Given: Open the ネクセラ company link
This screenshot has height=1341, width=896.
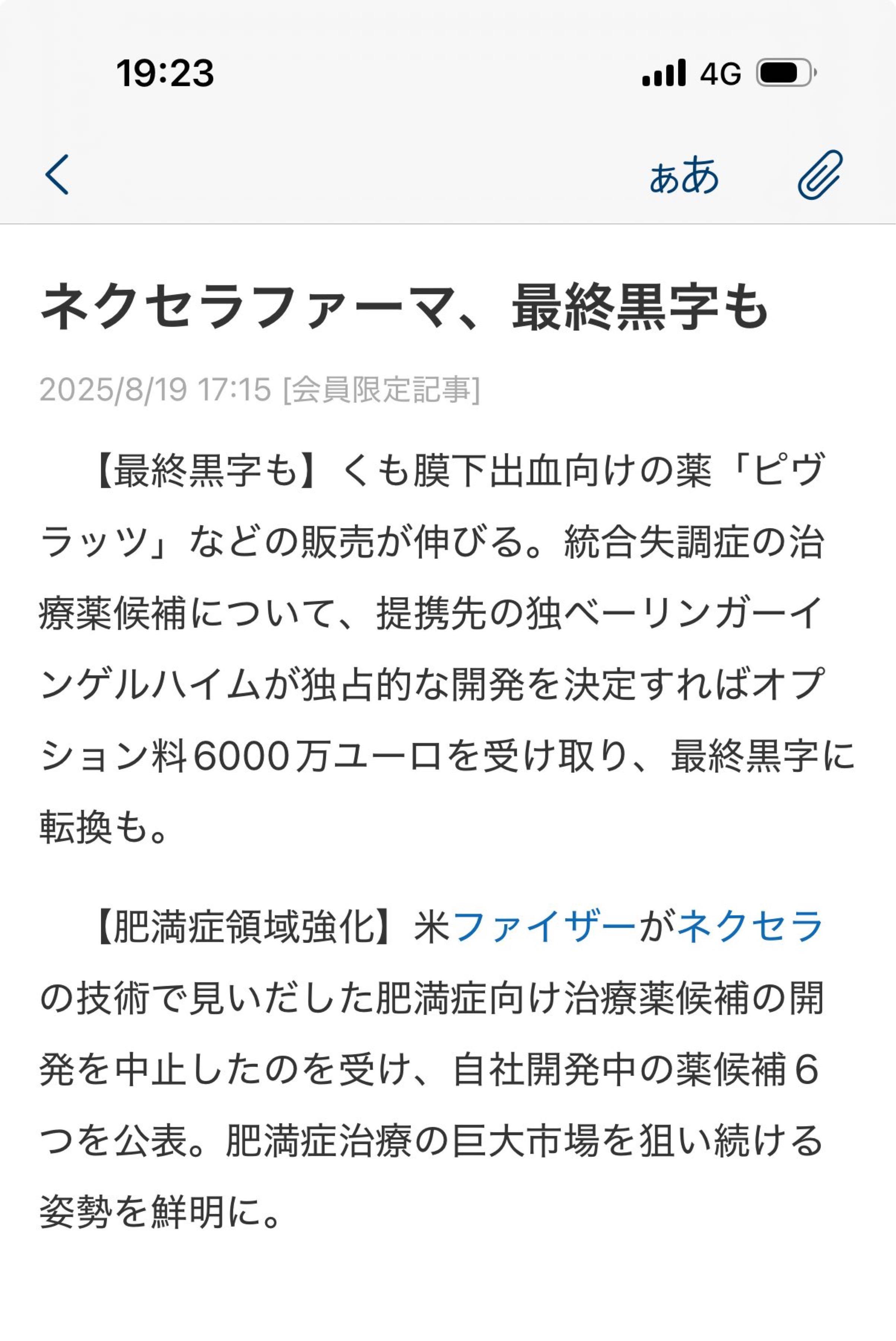Looking at the screenshot, I should pyautogui.click(x=750, y=927).
